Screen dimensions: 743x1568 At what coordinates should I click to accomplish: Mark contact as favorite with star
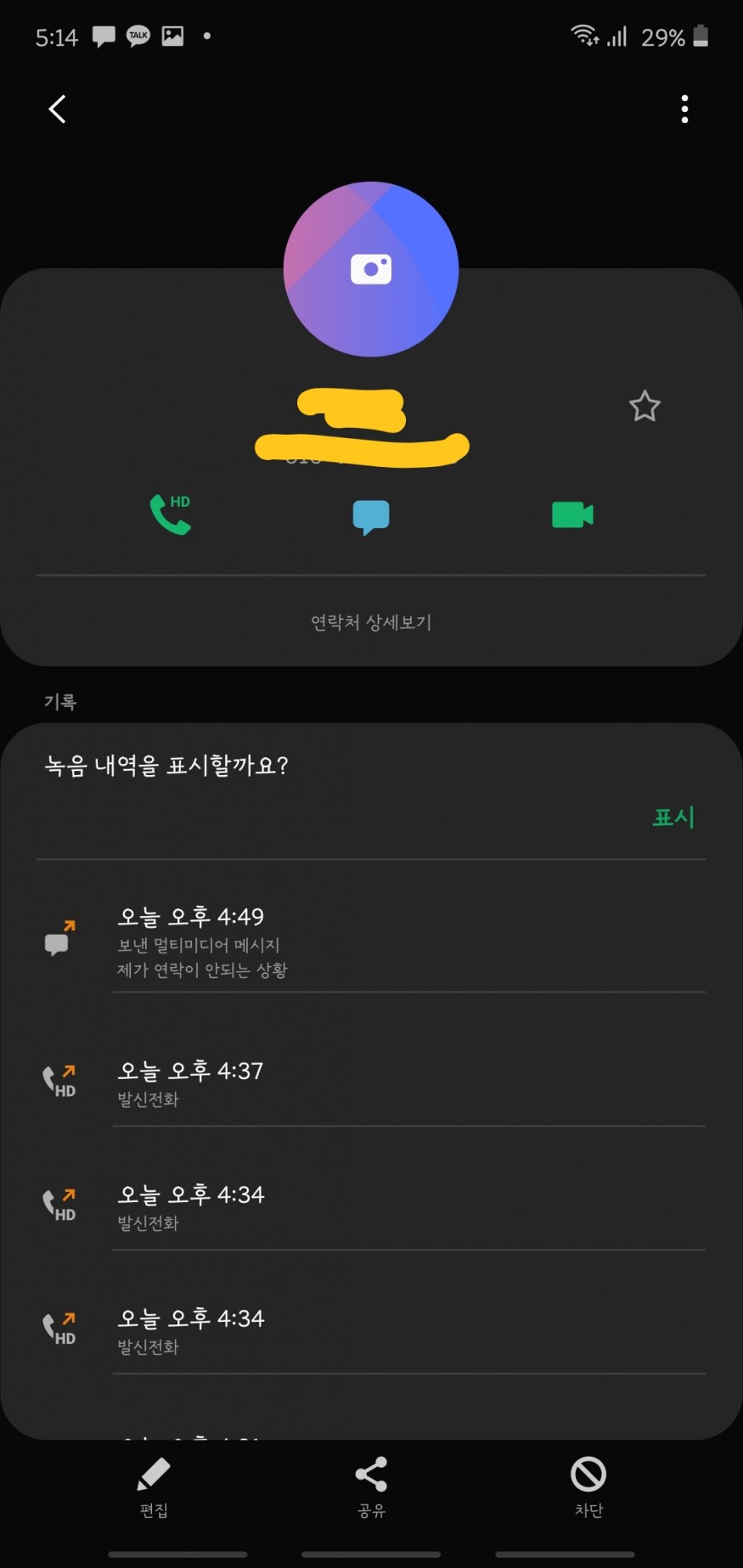tap(644, 406)
